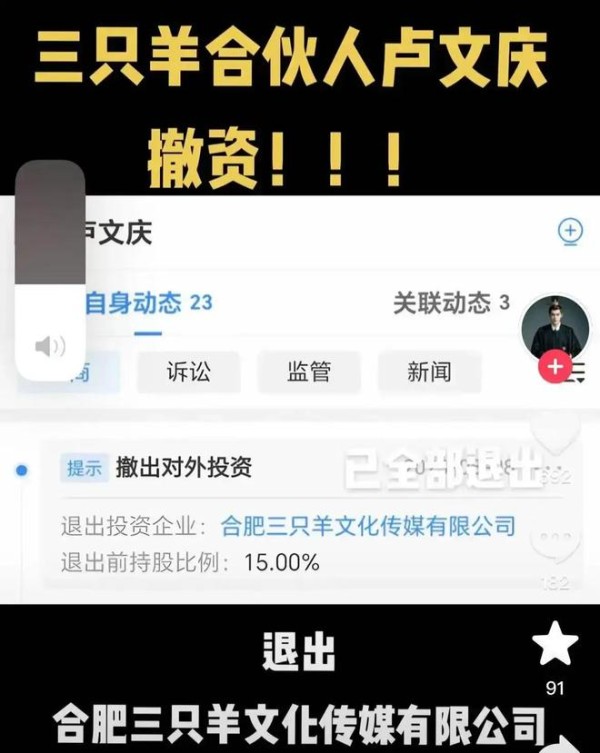Image resolution: width=600 pixels, height=753 pixels.
Task: Open the comments on this video
Action: click(555, 547)
